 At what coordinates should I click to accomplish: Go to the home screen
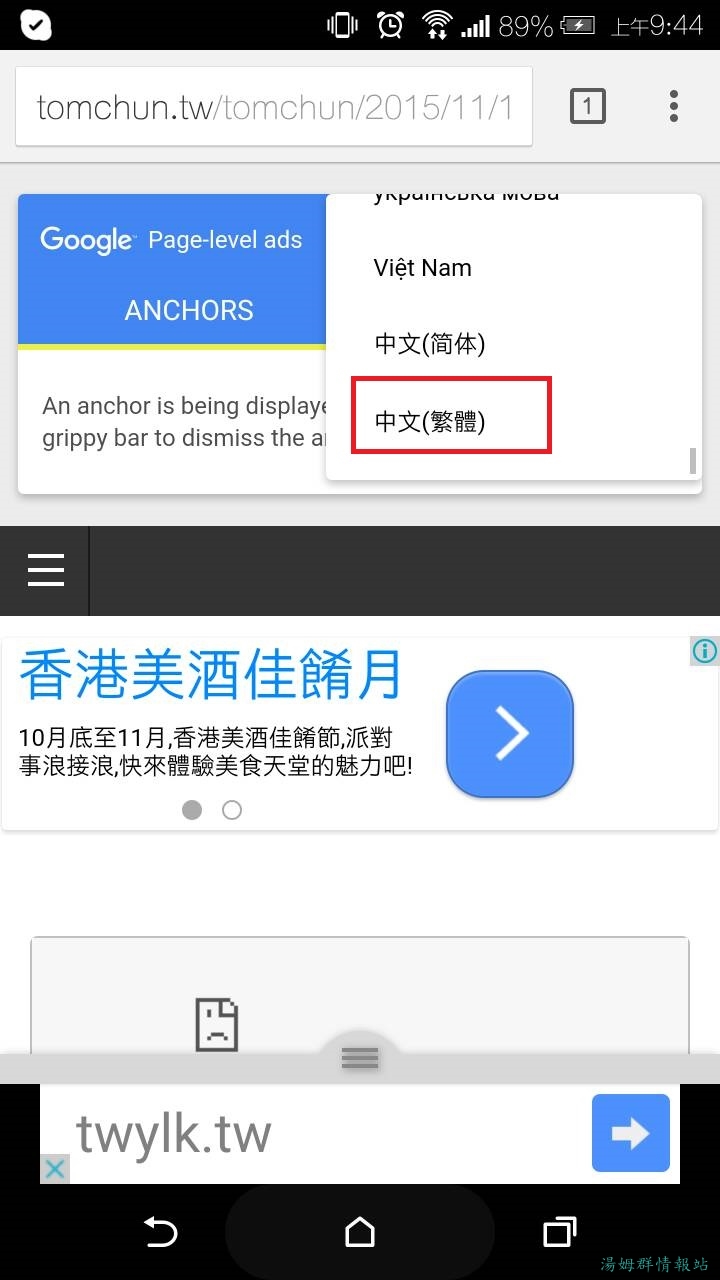[360, 1232]
